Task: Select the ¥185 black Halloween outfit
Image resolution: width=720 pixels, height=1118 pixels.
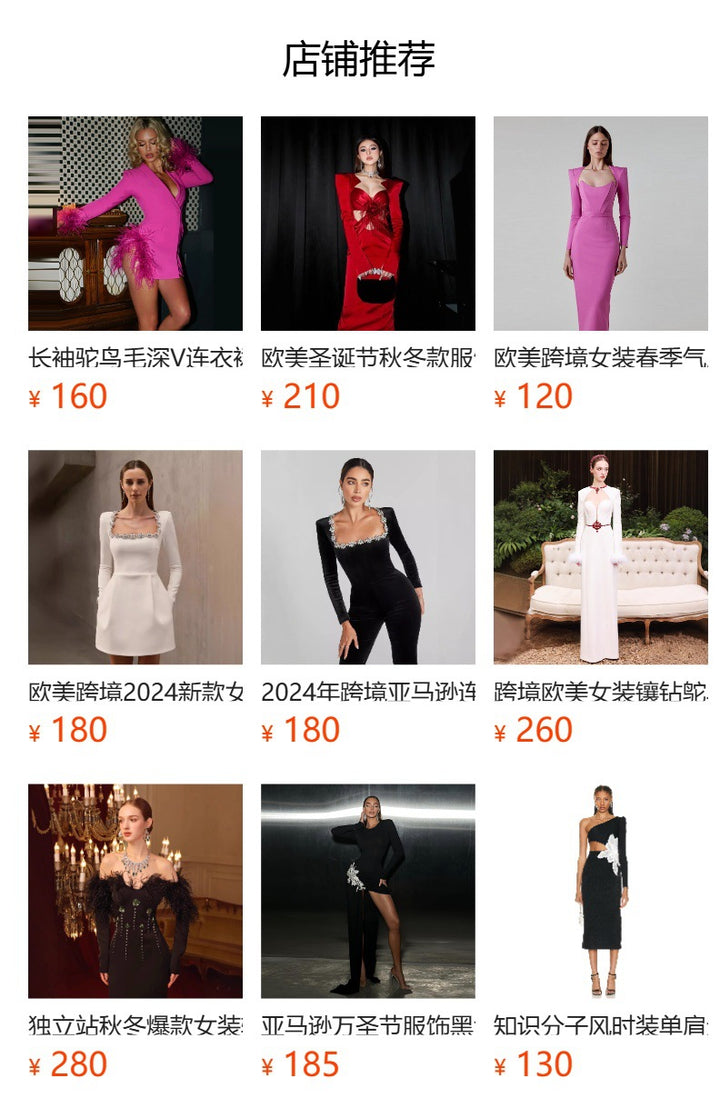Action: 368,891
